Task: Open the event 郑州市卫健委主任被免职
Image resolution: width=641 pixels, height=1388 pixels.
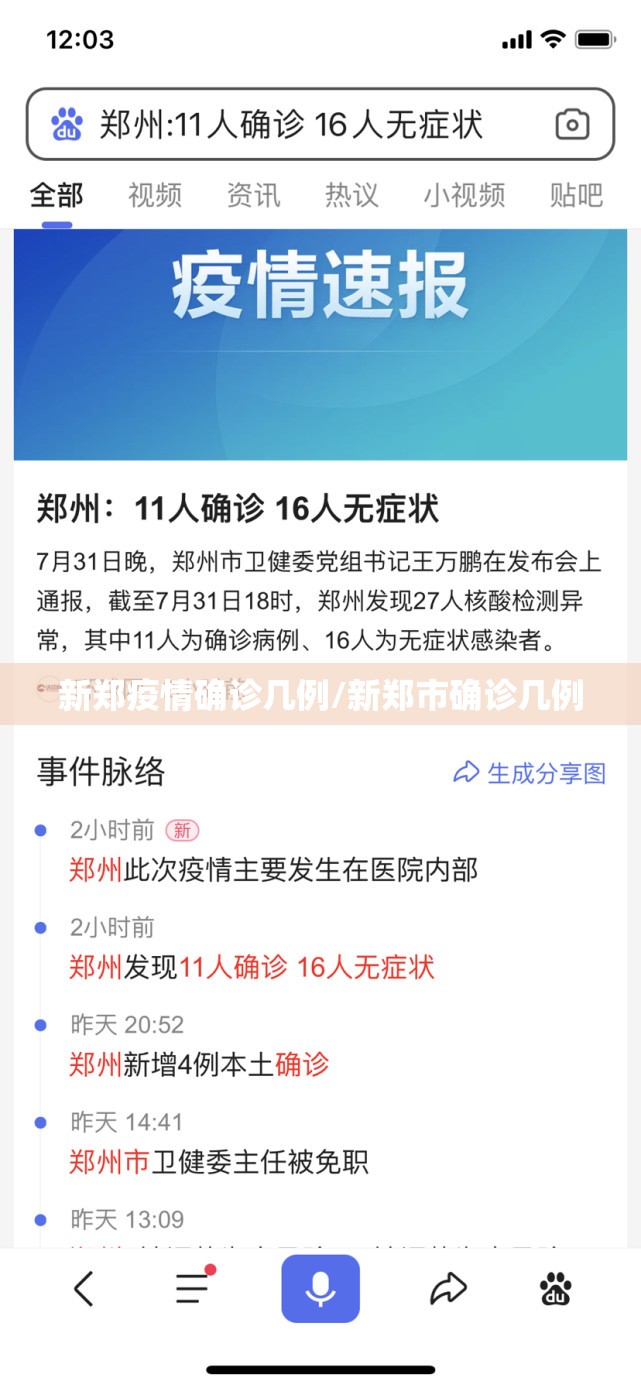Action: 218,1162
